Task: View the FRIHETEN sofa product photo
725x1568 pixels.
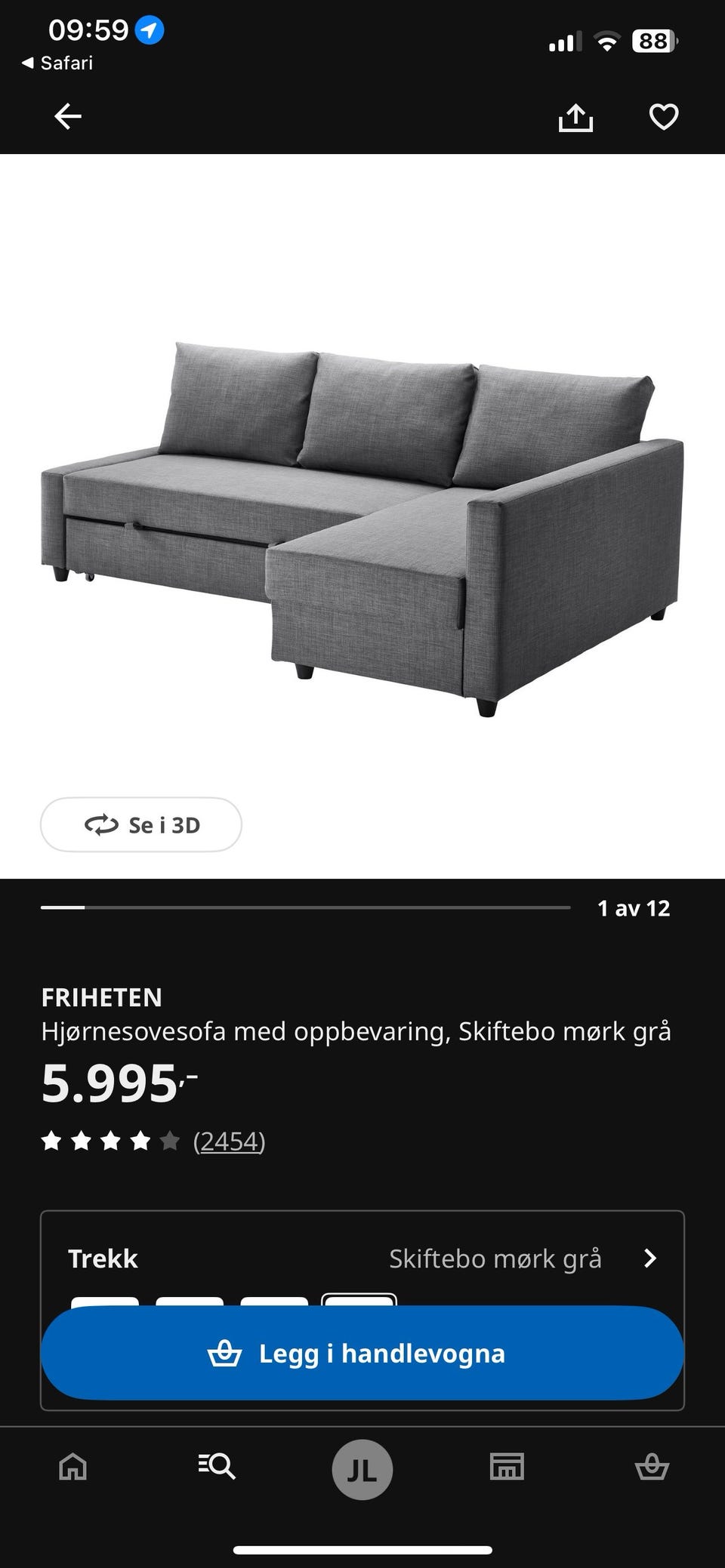Action: tap(362, 513)
